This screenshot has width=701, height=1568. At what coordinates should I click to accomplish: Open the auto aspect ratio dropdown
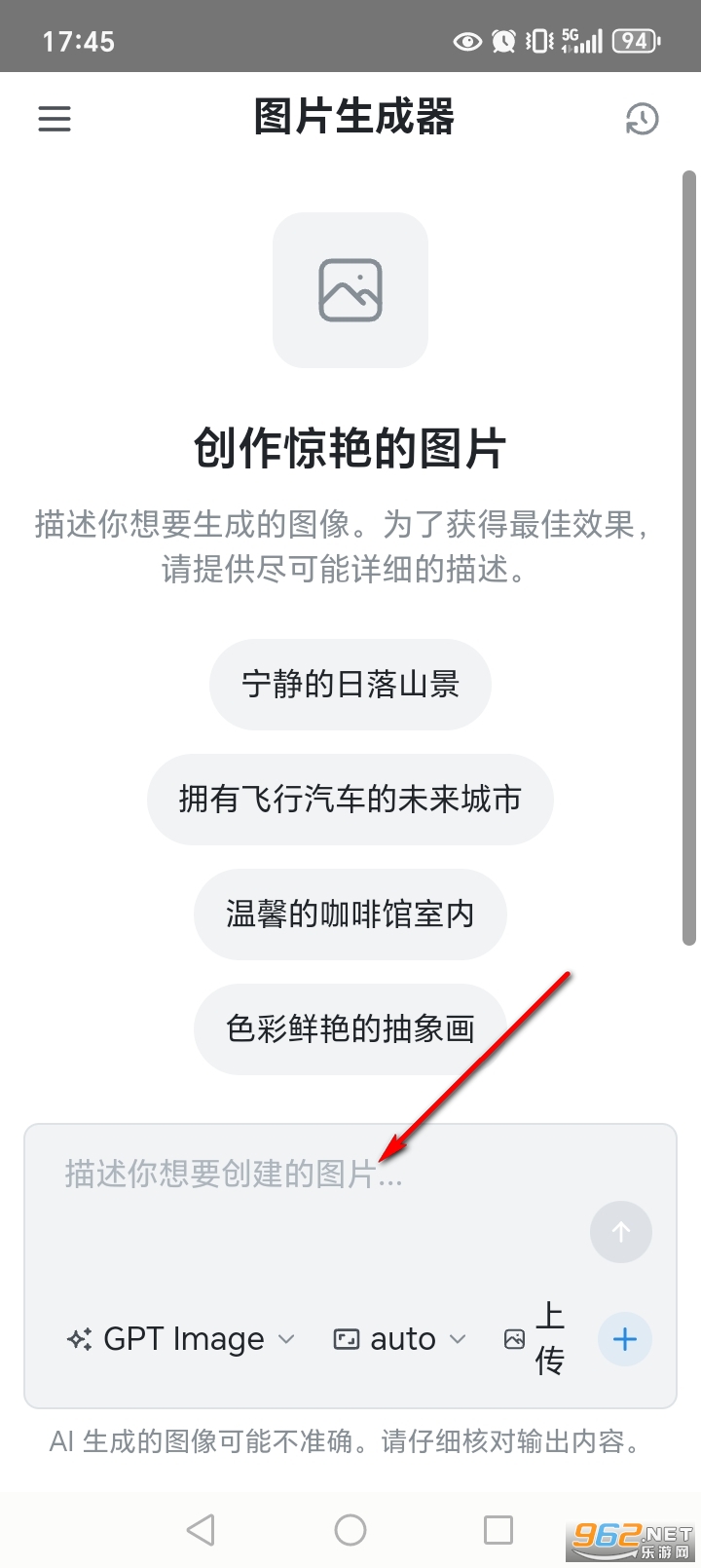click(x=400, y=1339)
